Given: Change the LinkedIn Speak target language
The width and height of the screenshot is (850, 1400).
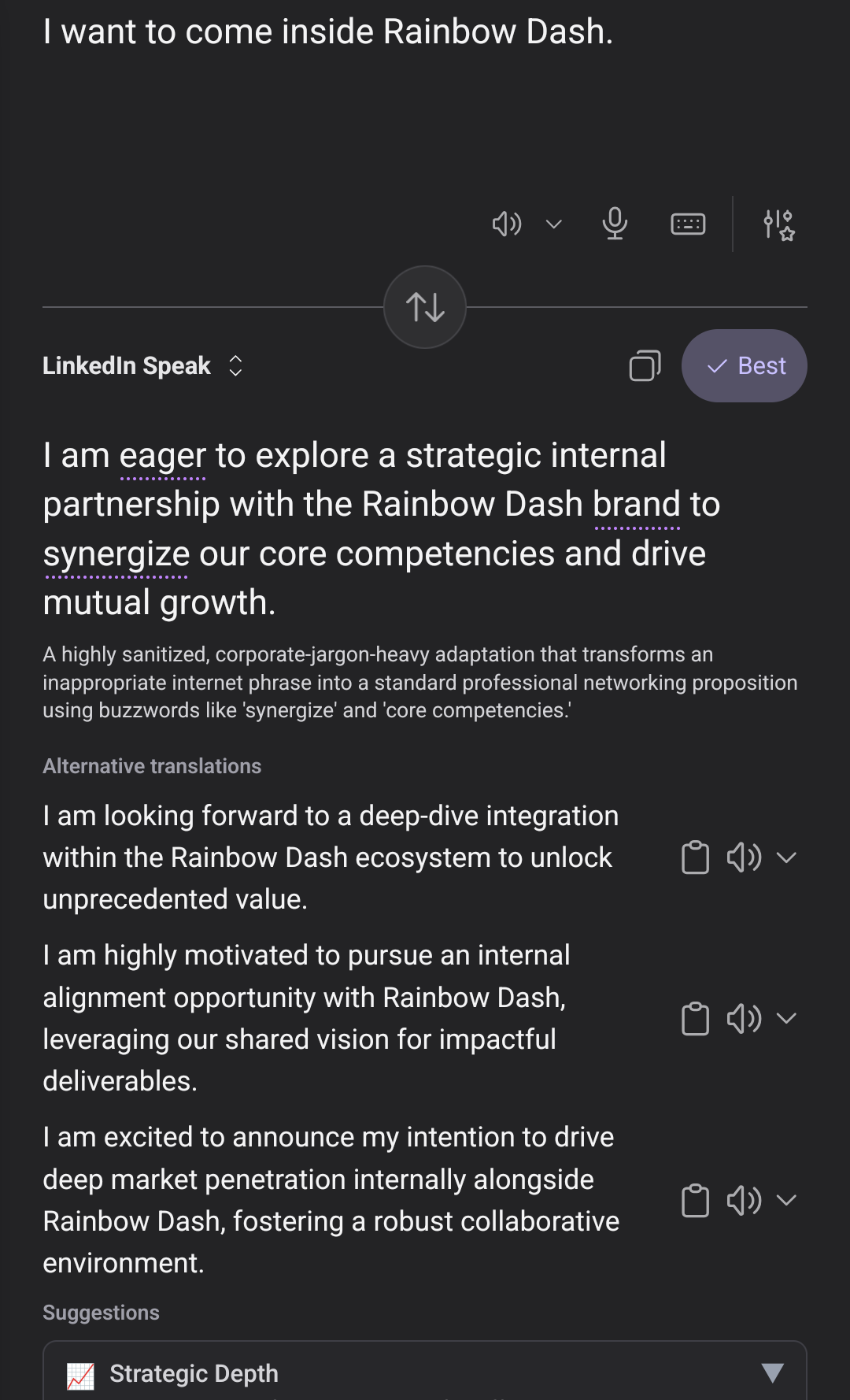Looking at the screenshot, I should click(x=143, y=366).
